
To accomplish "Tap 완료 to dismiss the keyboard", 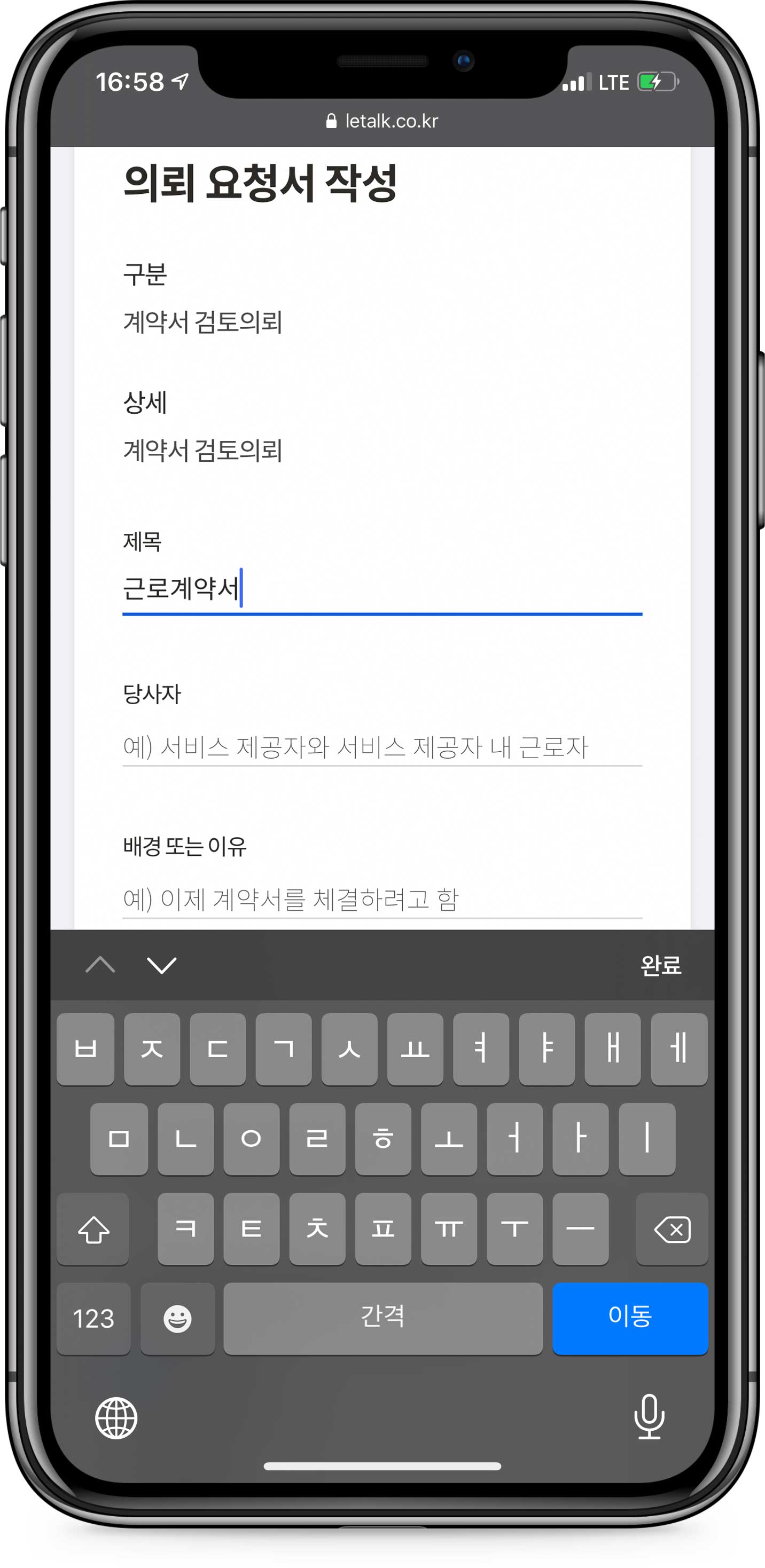I will [660, 965].
